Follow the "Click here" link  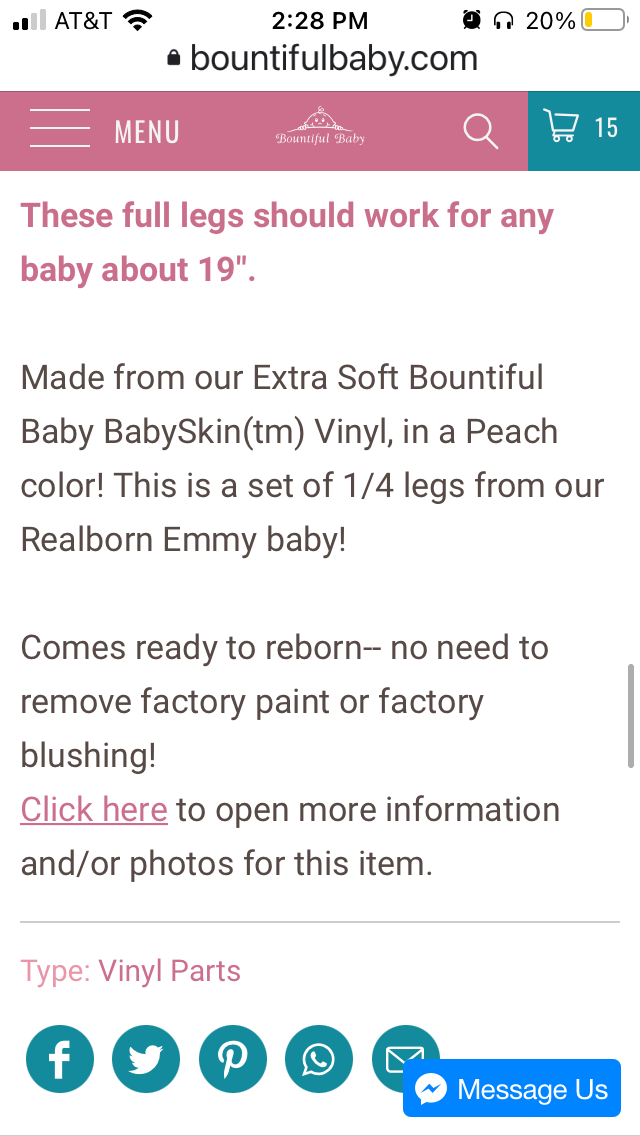click(x=93, y=809)
